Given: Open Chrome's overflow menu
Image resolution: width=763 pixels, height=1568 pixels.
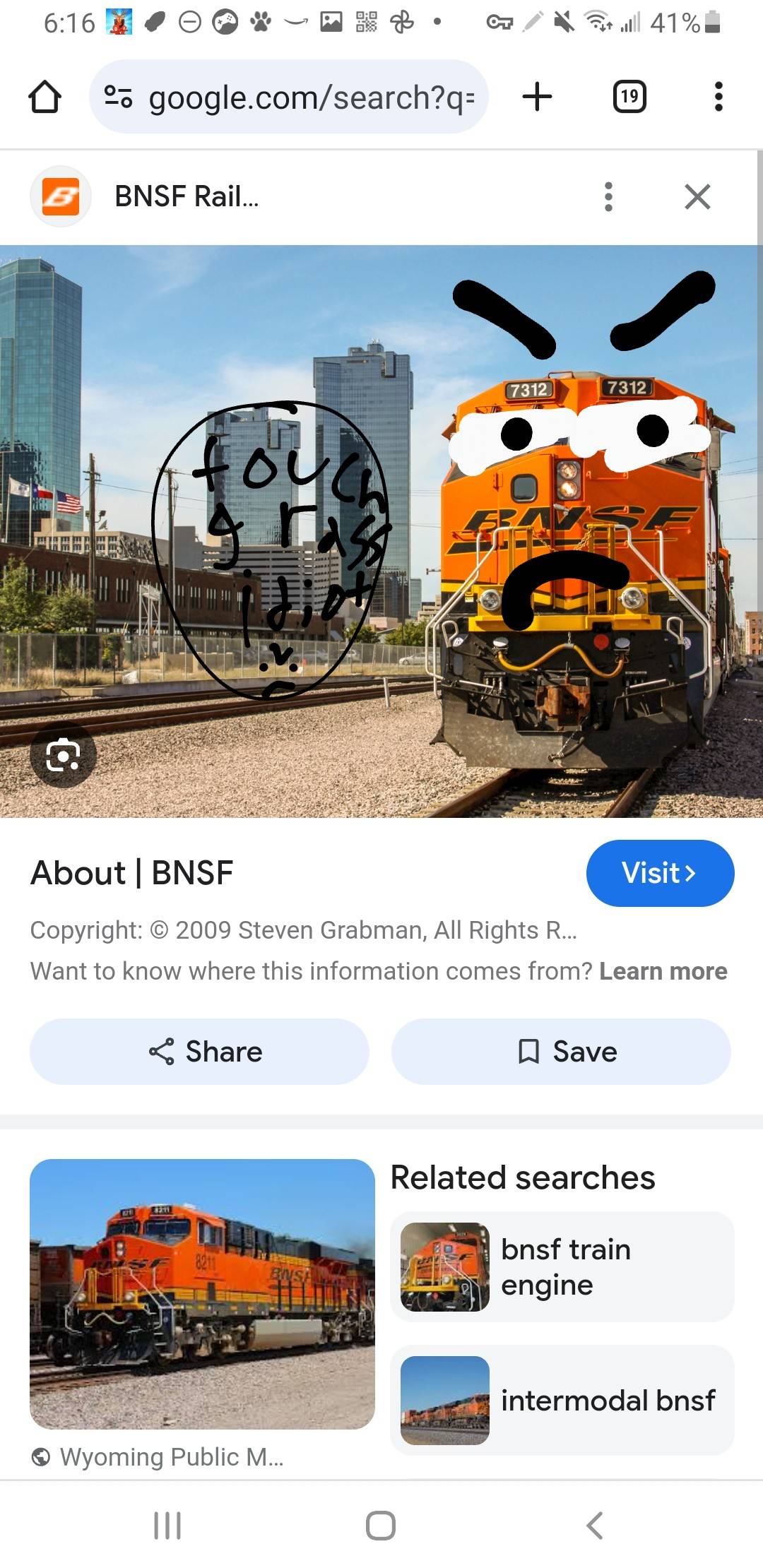Looking at the screenshot, I should click(x=718, y=97).
